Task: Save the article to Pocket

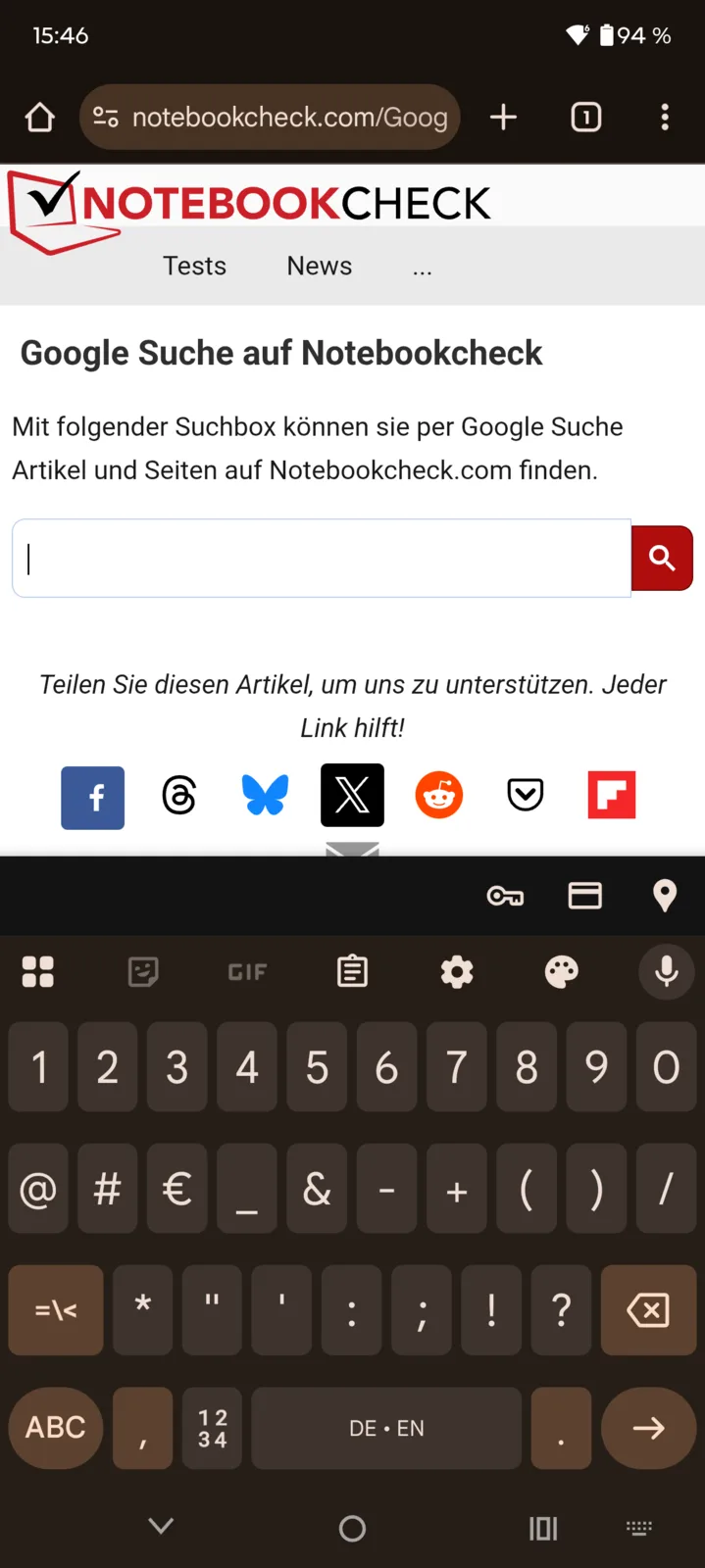Action: click(x=526, y=795)
